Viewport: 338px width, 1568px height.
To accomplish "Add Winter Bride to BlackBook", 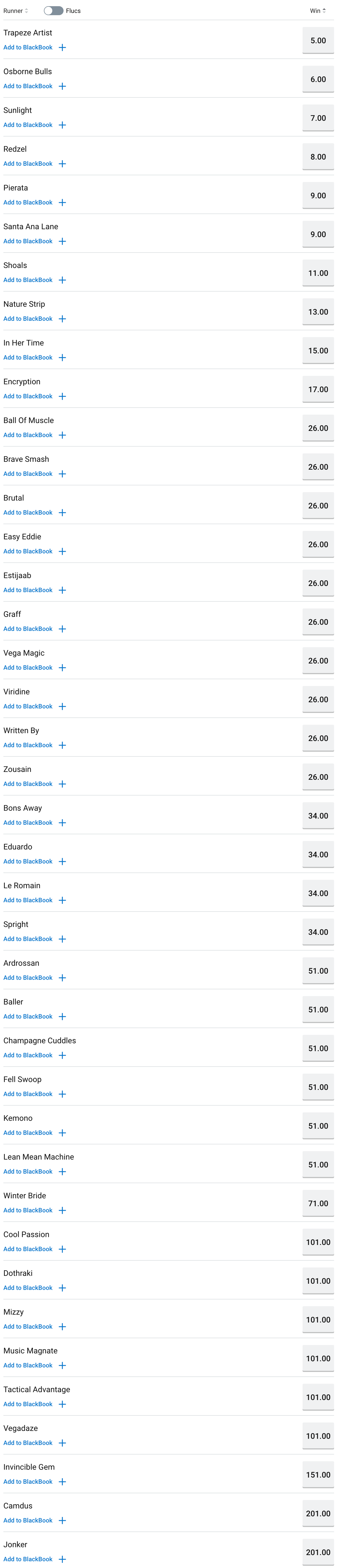I will point(35,1210).
